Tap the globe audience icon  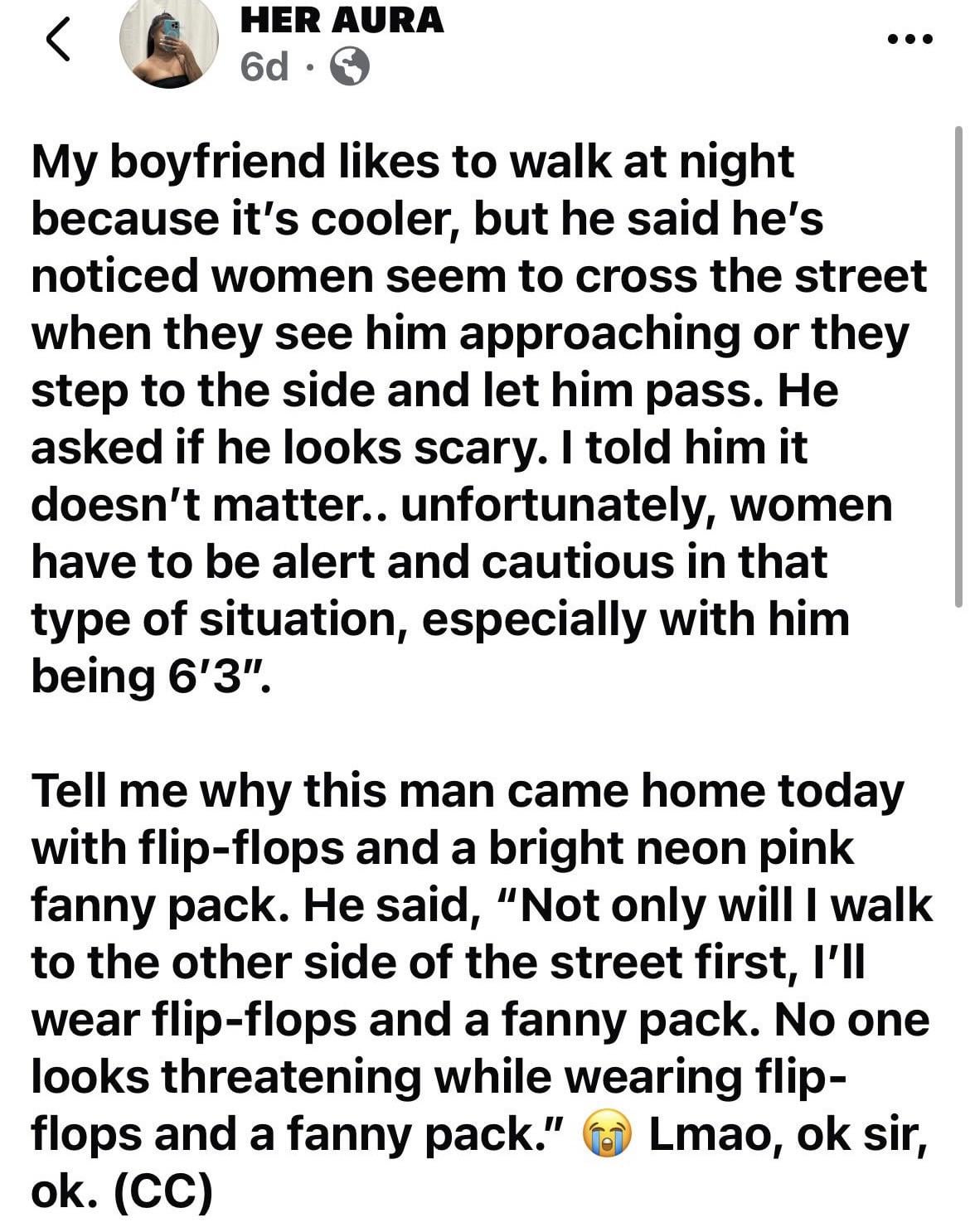click(350, 68)
